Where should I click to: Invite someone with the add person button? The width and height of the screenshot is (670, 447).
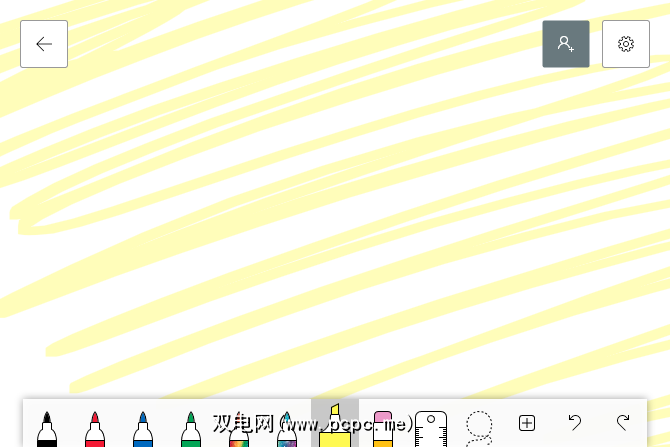[566, 44]
